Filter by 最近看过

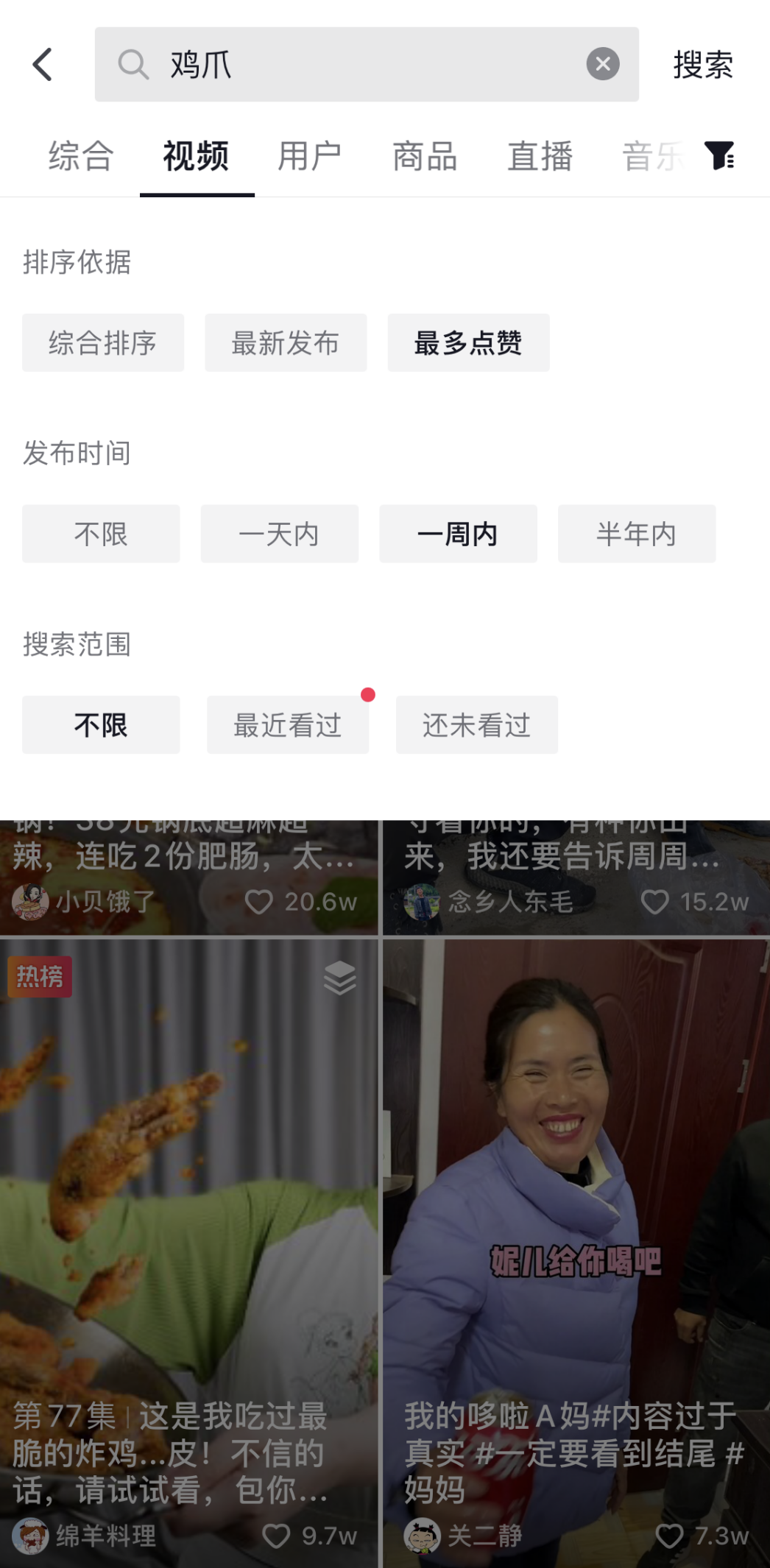tap(288, 725)
